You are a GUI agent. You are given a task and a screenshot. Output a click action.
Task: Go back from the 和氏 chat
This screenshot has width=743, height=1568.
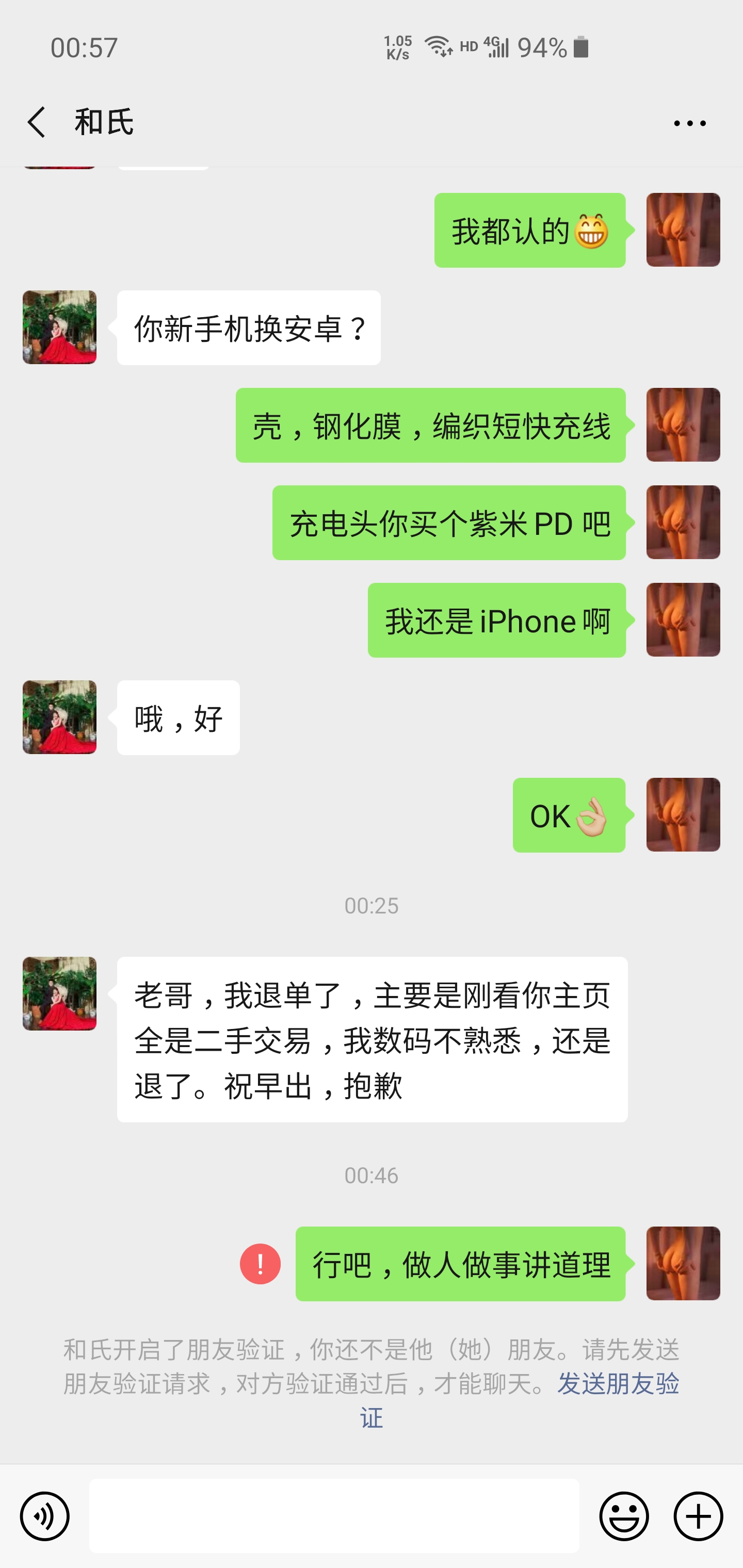[x=37, y=122]
